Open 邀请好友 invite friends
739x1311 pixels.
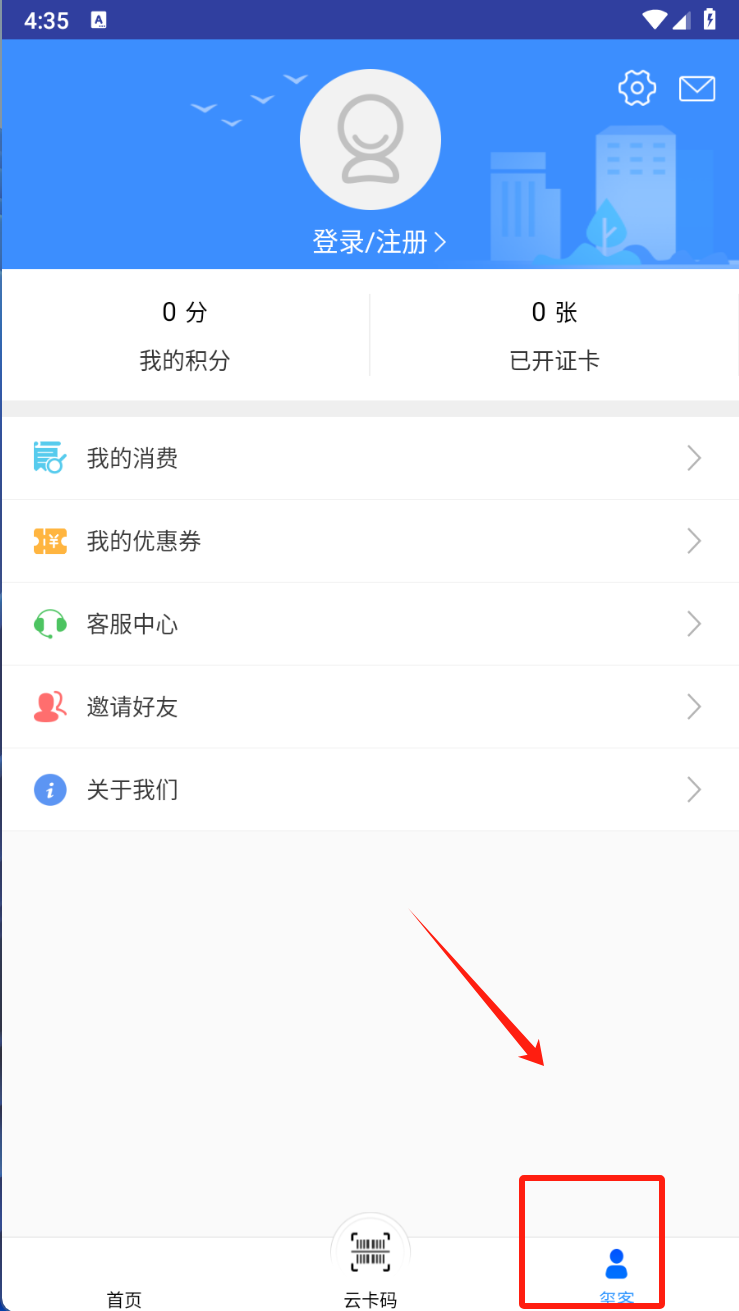coord(370,707)
